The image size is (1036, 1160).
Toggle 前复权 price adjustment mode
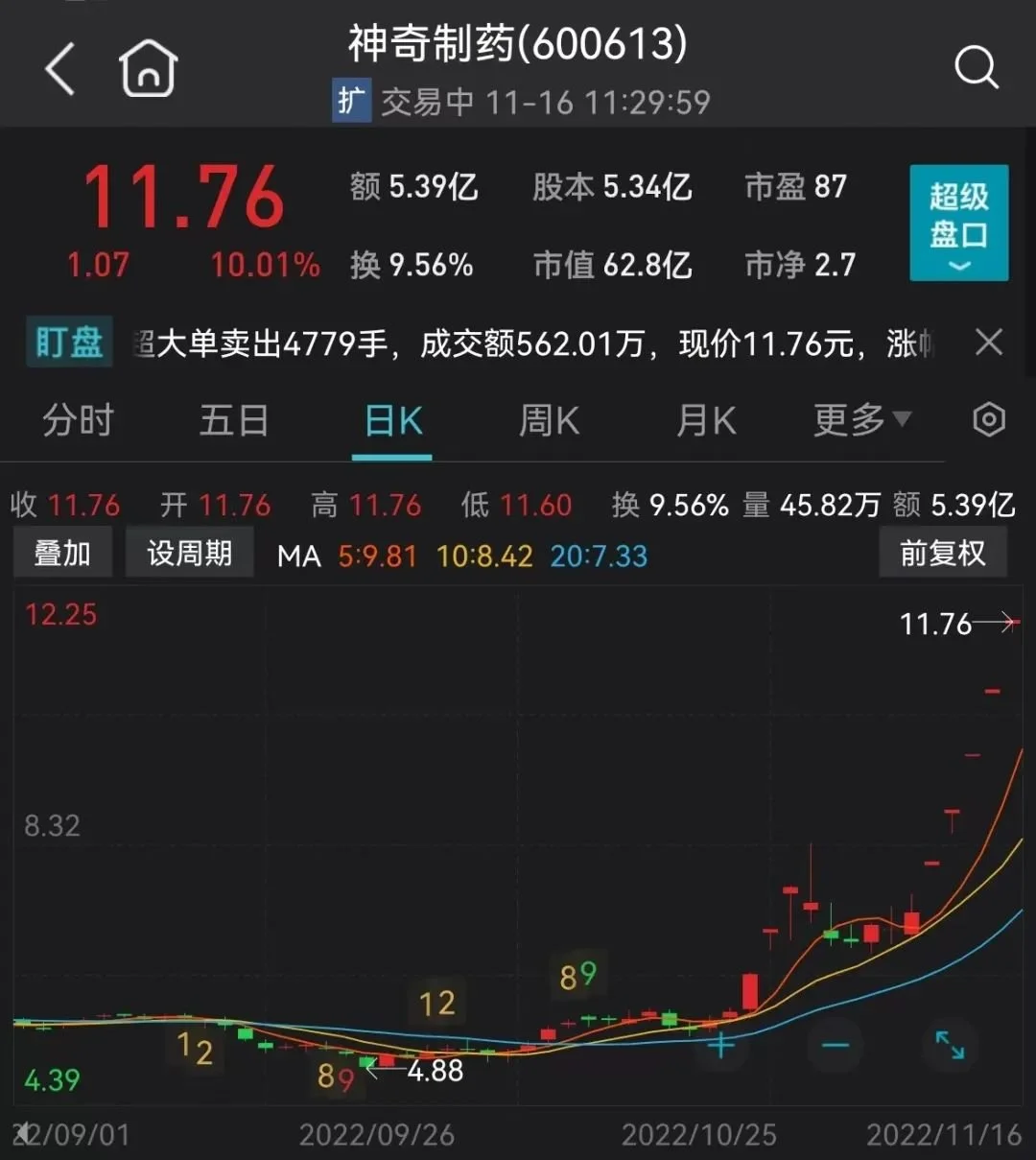point(943,552)
